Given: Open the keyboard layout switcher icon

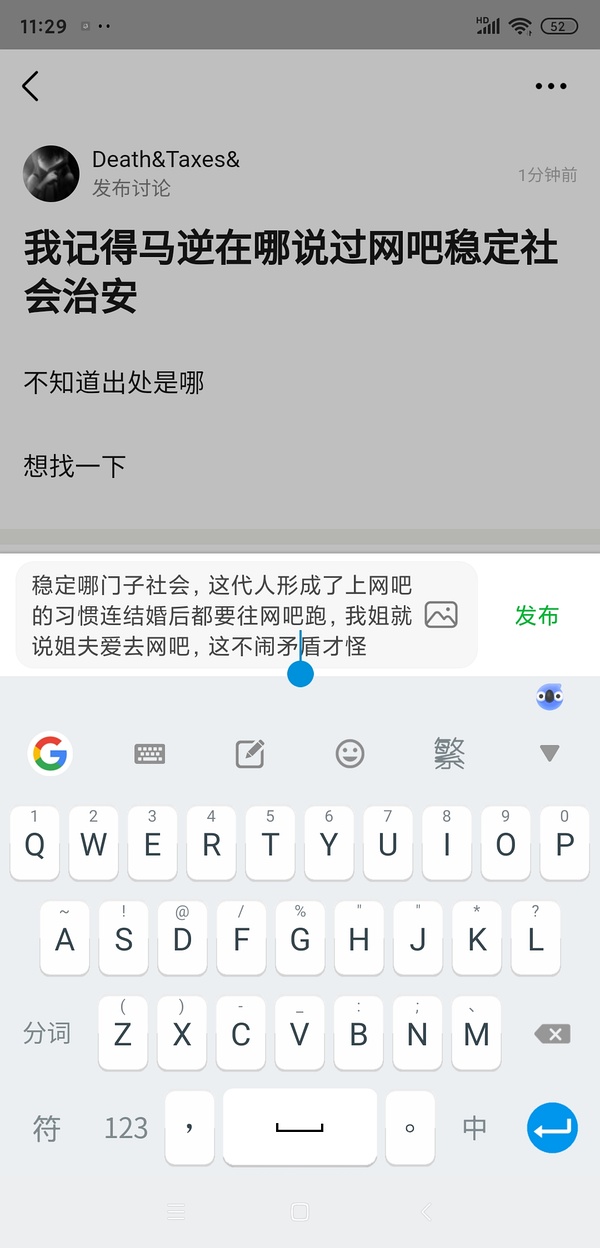Looking at the screenshot, I should click(150, 754).
